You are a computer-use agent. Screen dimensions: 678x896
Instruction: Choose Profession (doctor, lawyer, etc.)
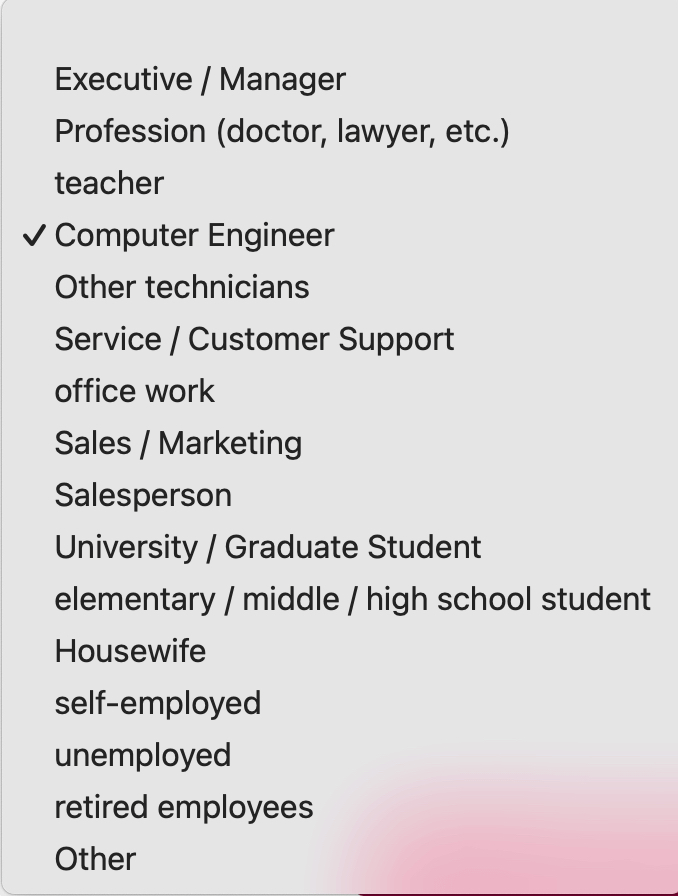282,132
